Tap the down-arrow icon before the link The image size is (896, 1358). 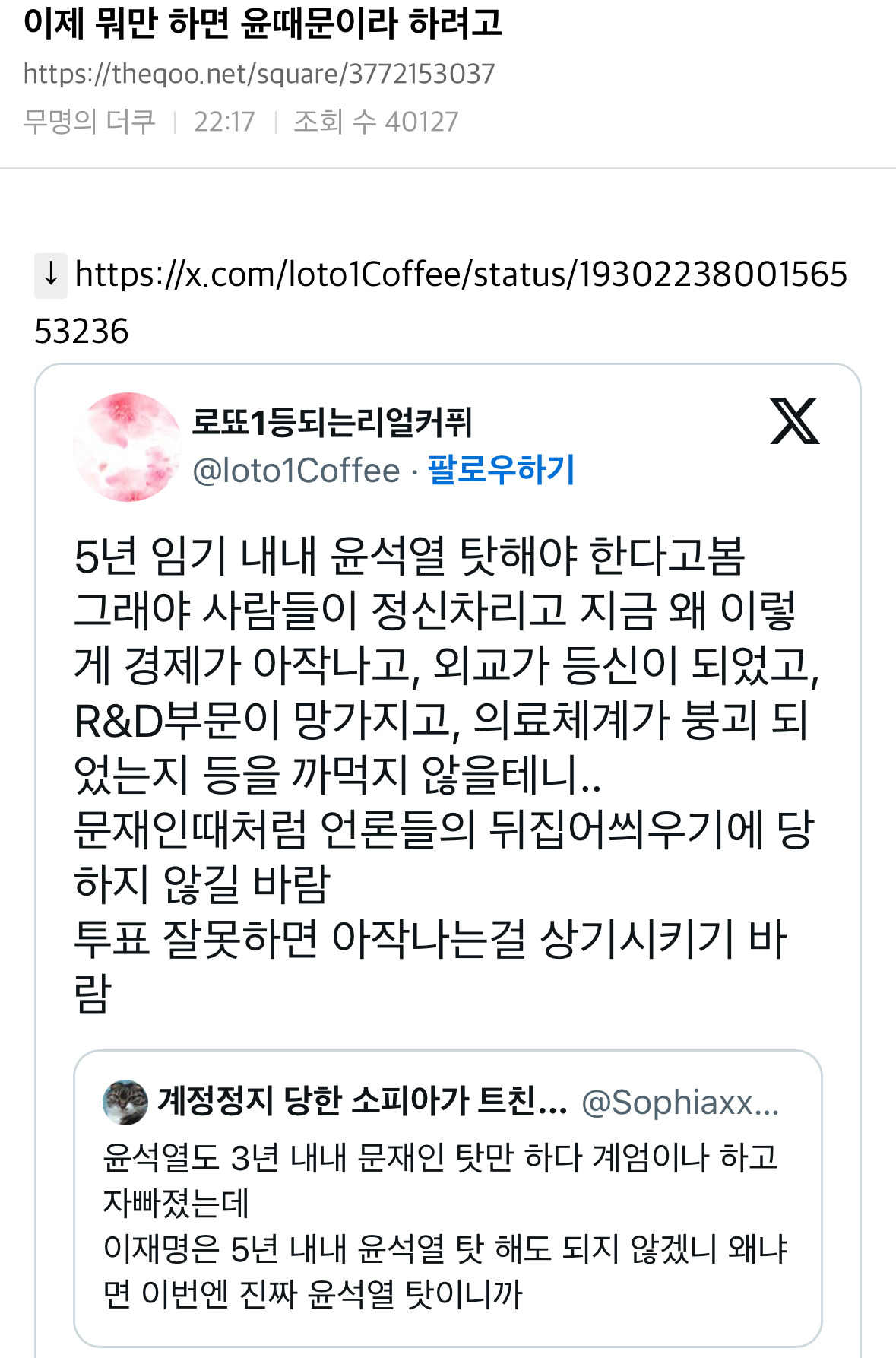[51, 274]
